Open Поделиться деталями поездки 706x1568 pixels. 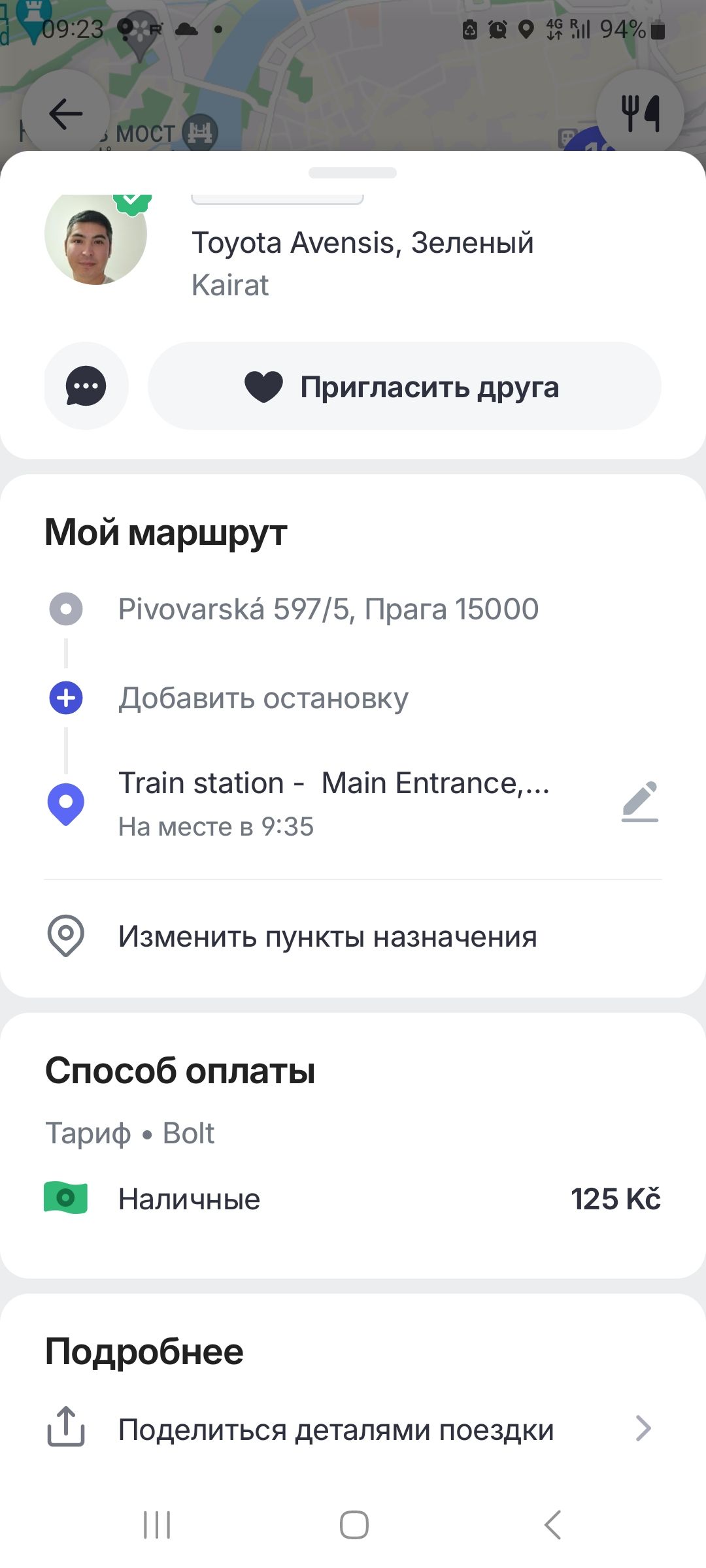tap(353, 1429)
